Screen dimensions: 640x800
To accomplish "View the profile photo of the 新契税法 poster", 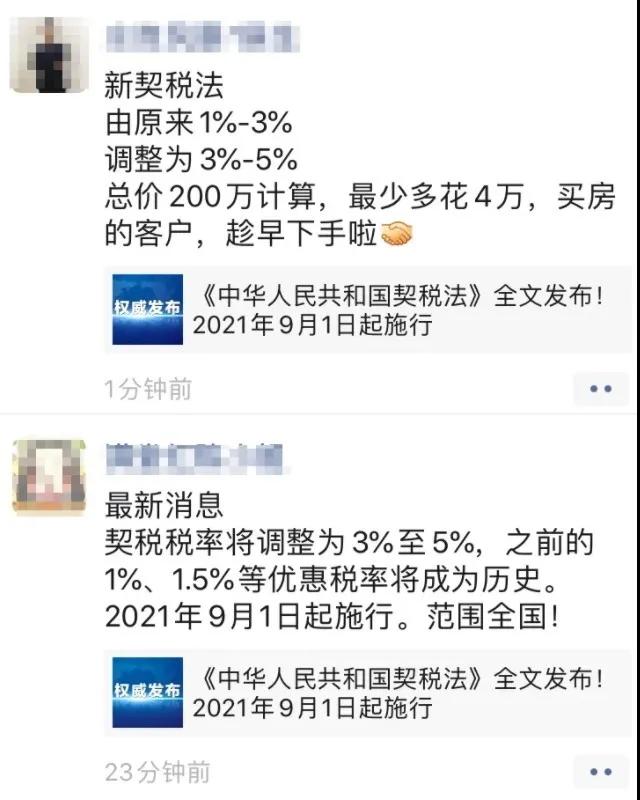I will click(48, 57).
